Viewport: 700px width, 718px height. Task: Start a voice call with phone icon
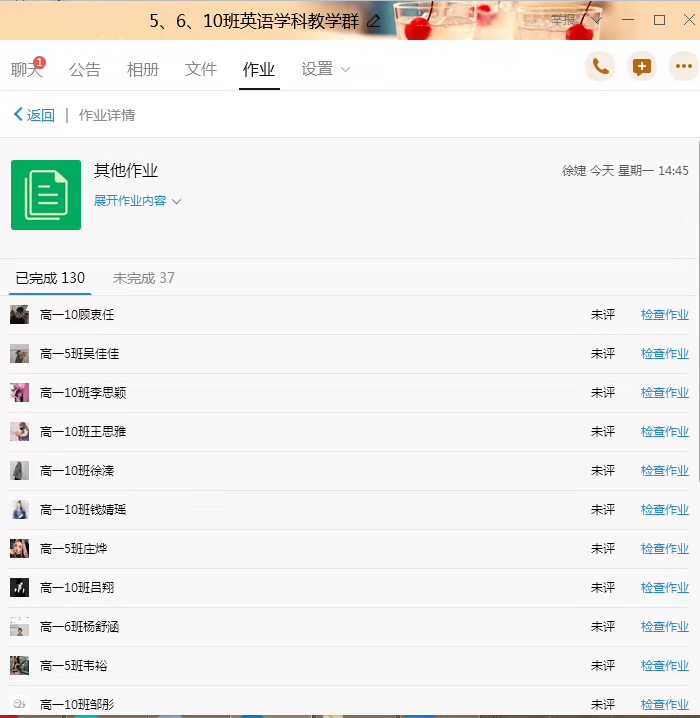pos(600,67)
